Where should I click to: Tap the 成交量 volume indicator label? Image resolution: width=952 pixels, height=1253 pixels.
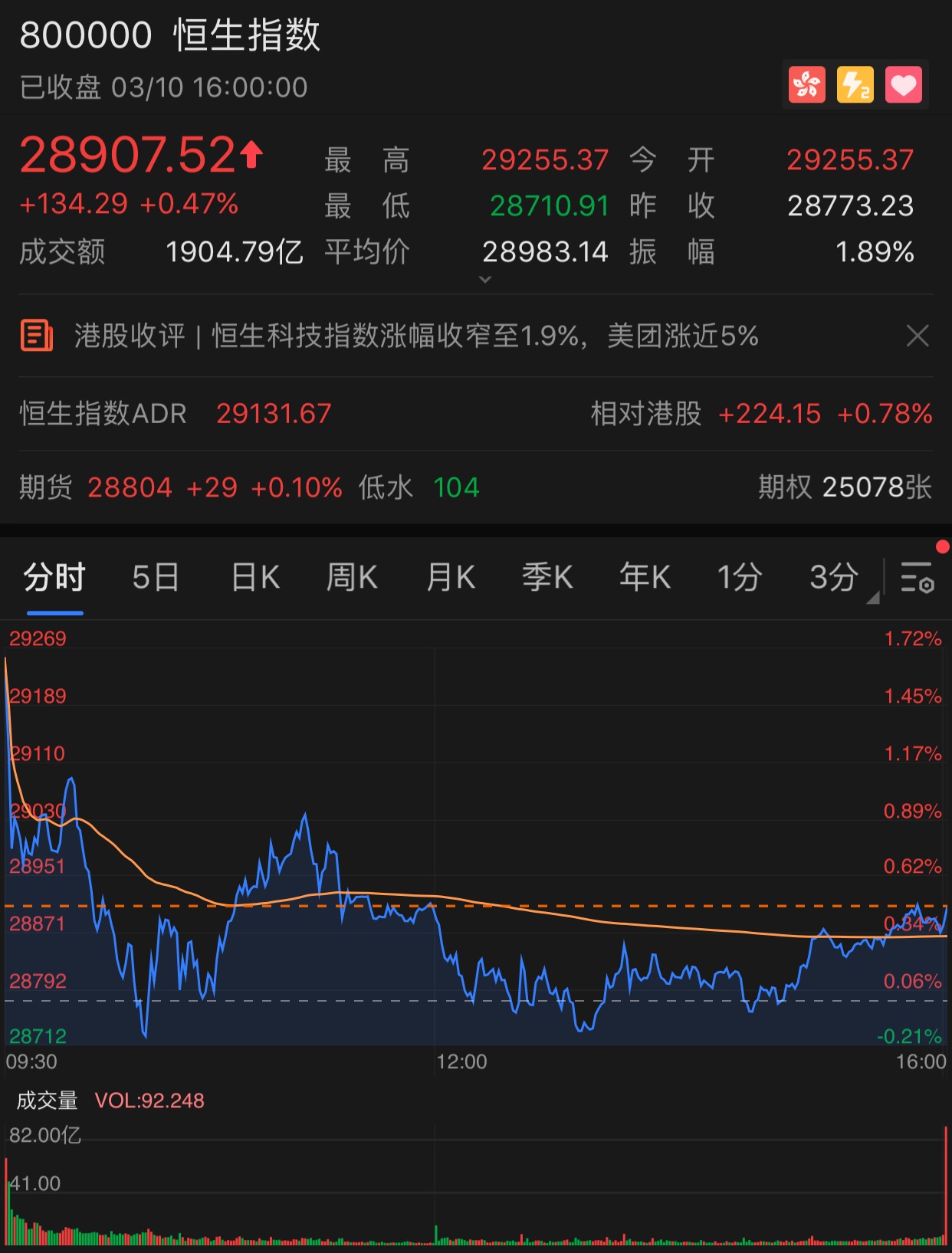pos(48,1100)
